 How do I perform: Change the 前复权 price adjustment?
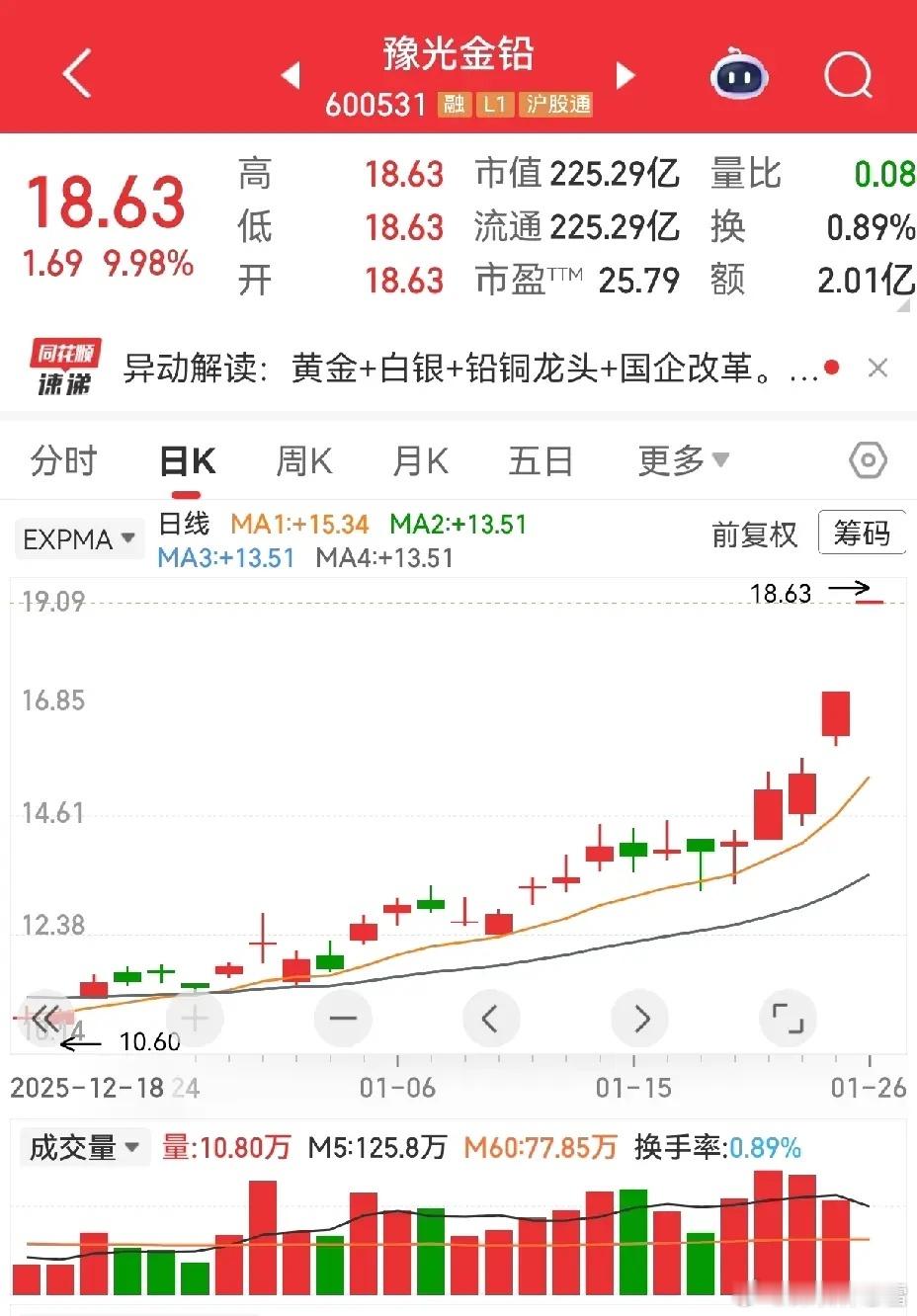(x=754, y=535)
